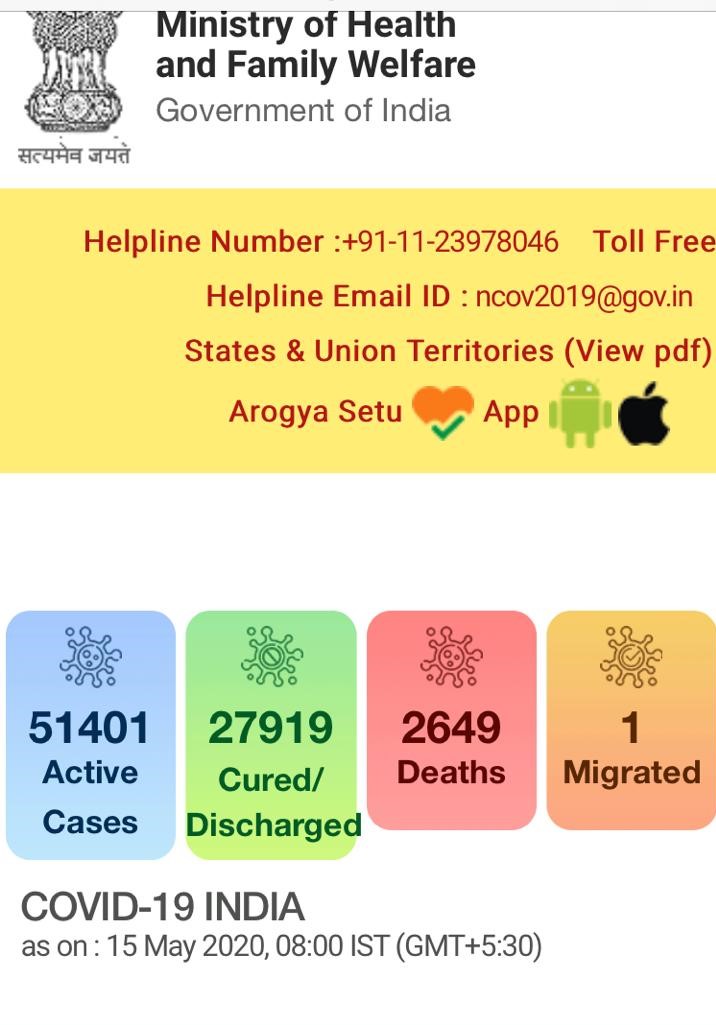Get Arogya Setu via Android icon
This screenshot has height=1025, width=716.
point(580,412)
